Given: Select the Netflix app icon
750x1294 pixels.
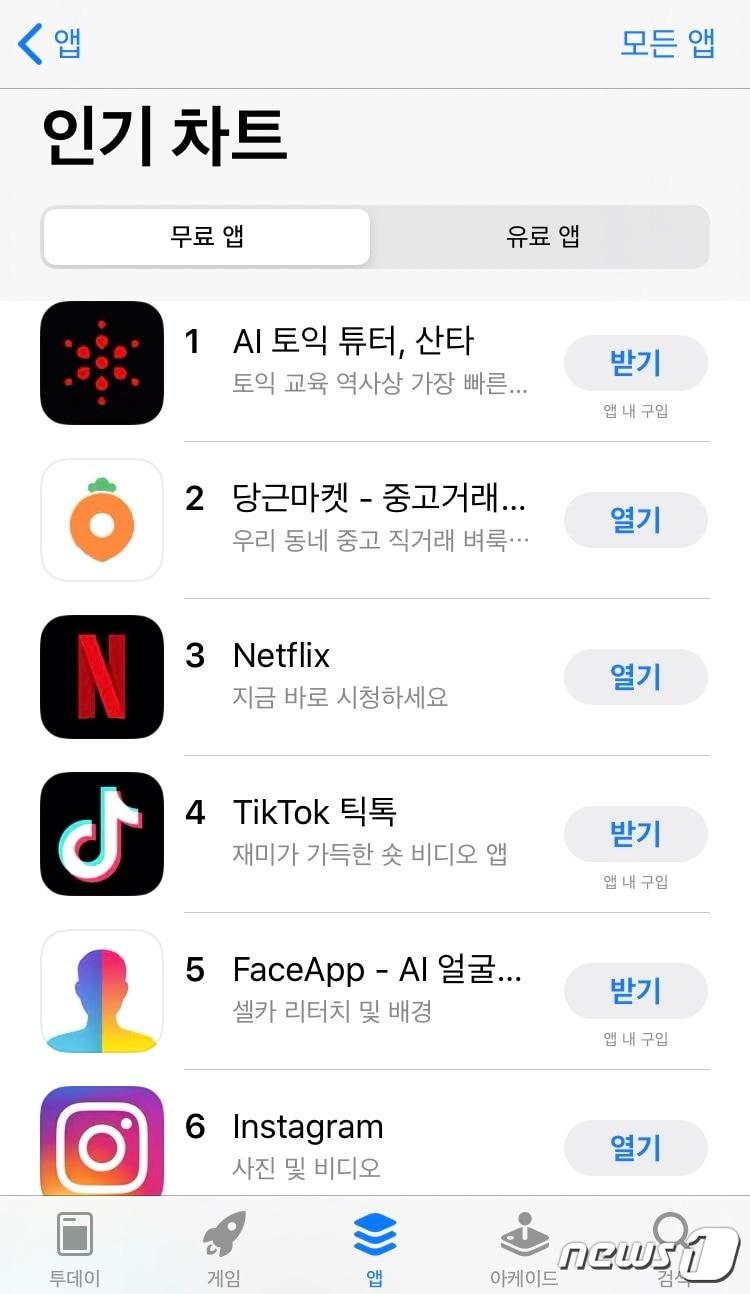Looking at the screenshot, I should coord(101,676).
